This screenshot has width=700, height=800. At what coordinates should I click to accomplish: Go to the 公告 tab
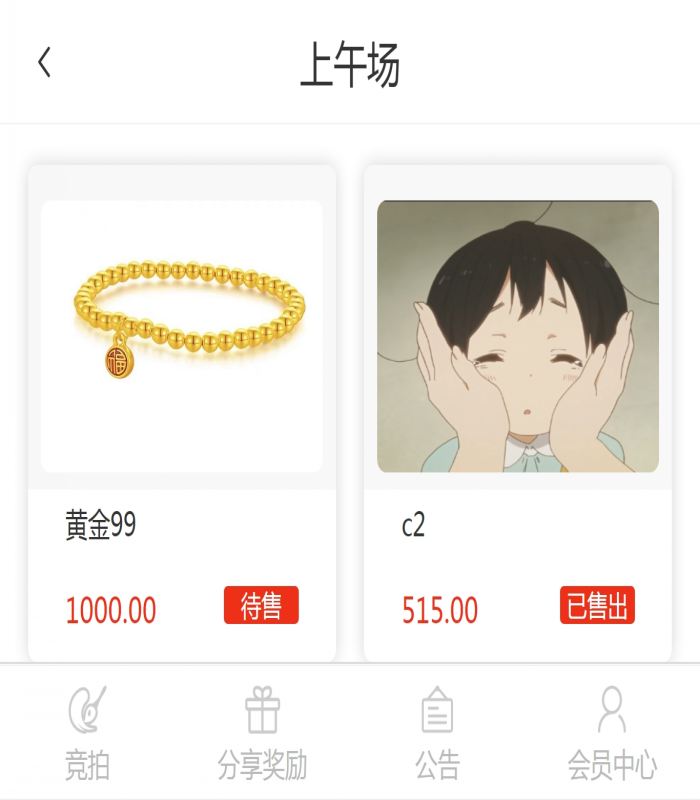(437, 733)
